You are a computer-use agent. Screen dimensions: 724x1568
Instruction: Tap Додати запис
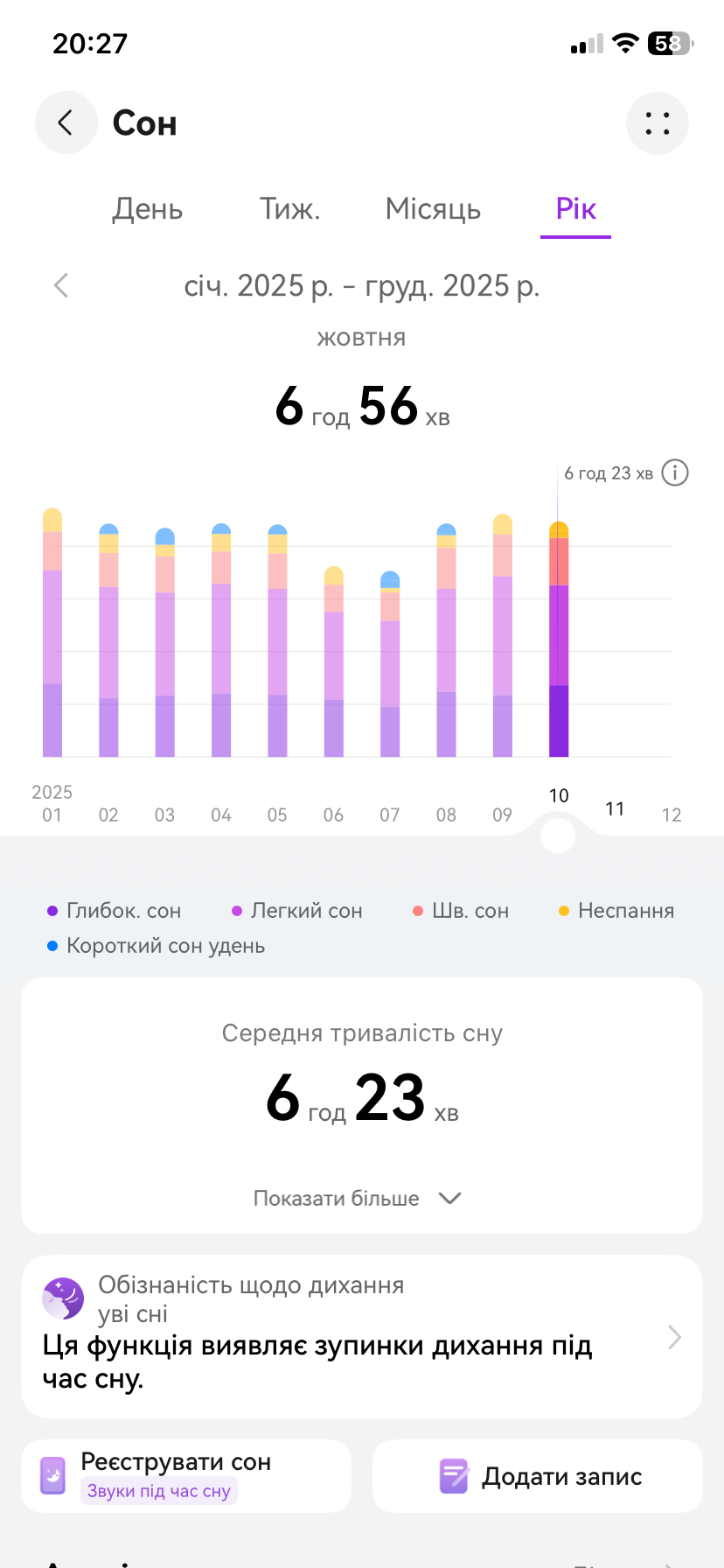click(538, 1476)
